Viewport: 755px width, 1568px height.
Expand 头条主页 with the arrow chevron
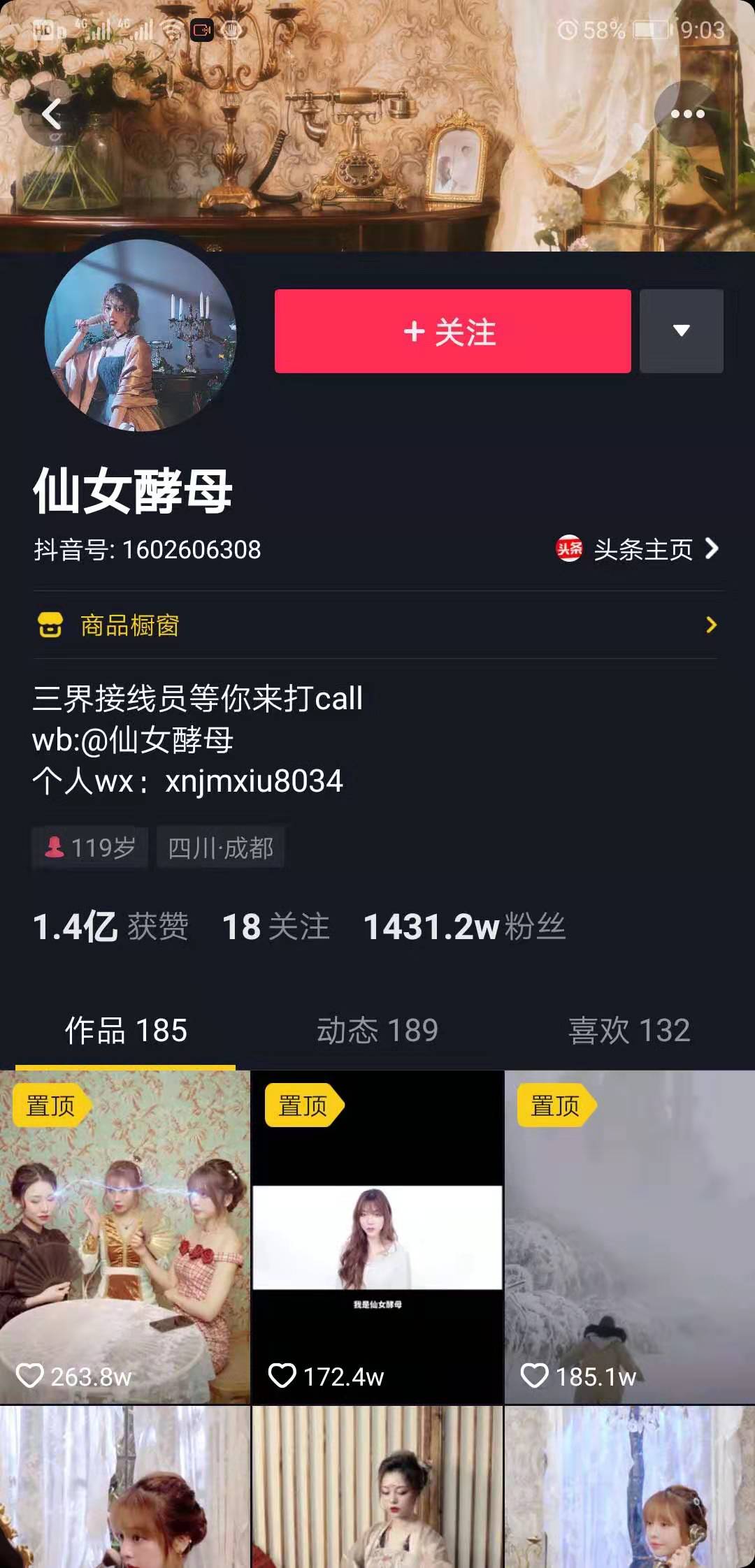(x=714, y=550)
